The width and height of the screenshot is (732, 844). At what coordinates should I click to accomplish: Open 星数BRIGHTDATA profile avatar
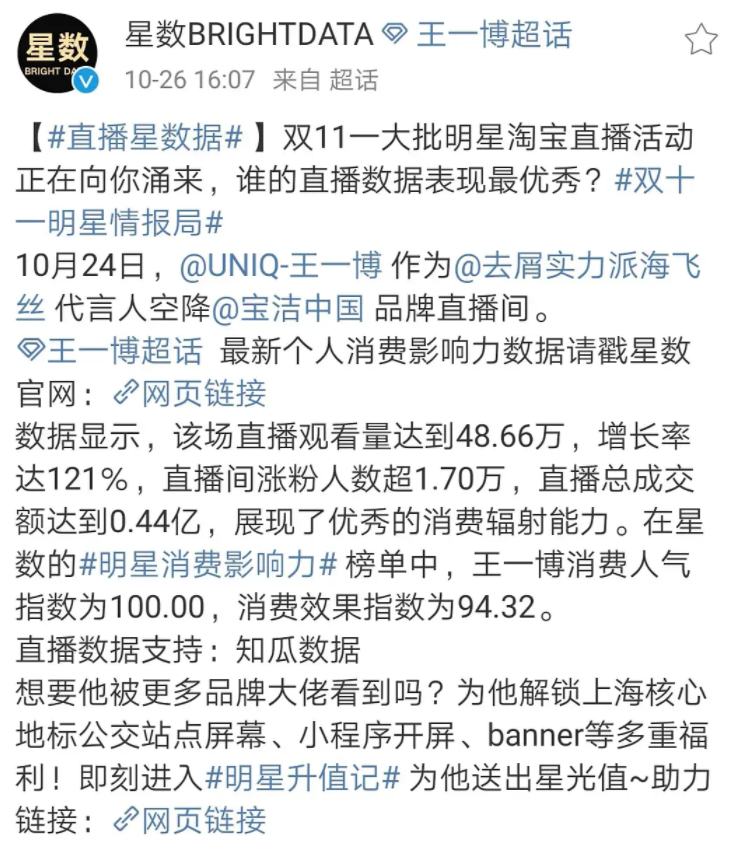click(x=57, y=55)
